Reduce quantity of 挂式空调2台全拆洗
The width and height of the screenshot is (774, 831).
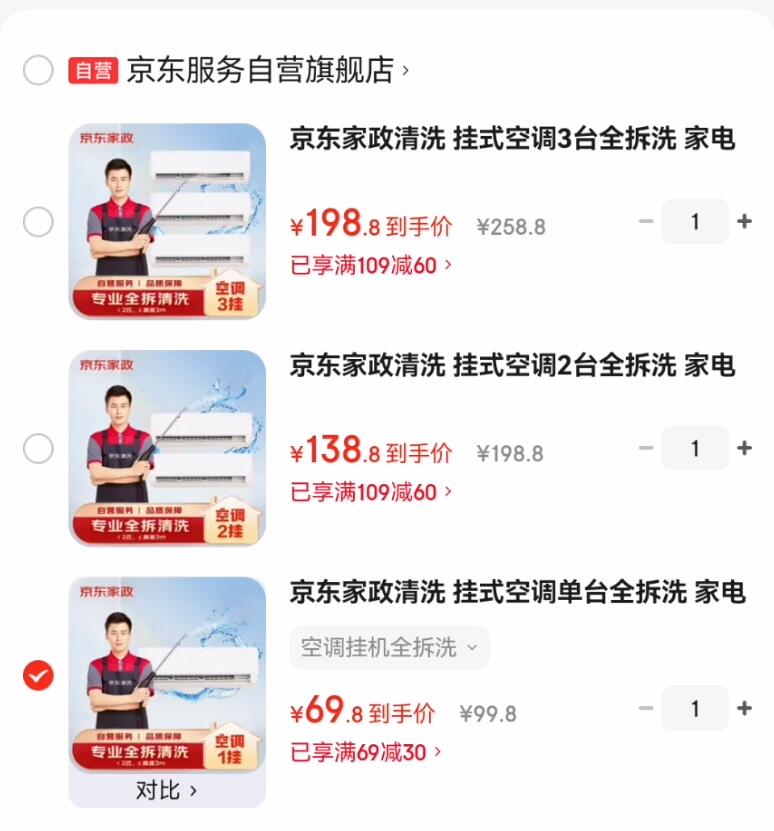[646, 449]
